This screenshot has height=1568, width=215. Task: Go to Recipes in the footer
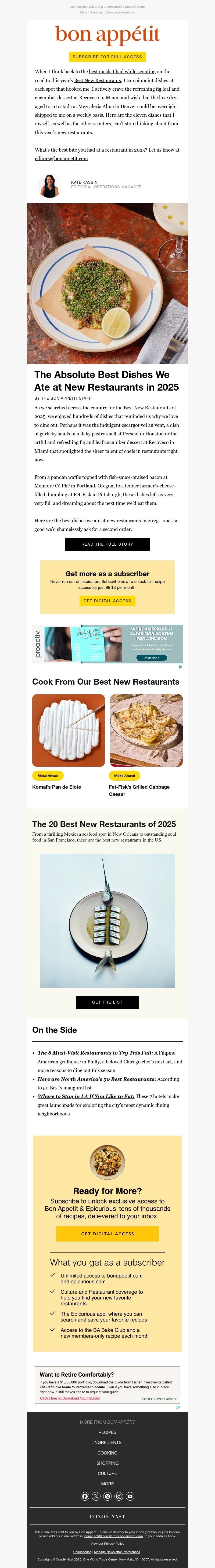click(107, 1432)
